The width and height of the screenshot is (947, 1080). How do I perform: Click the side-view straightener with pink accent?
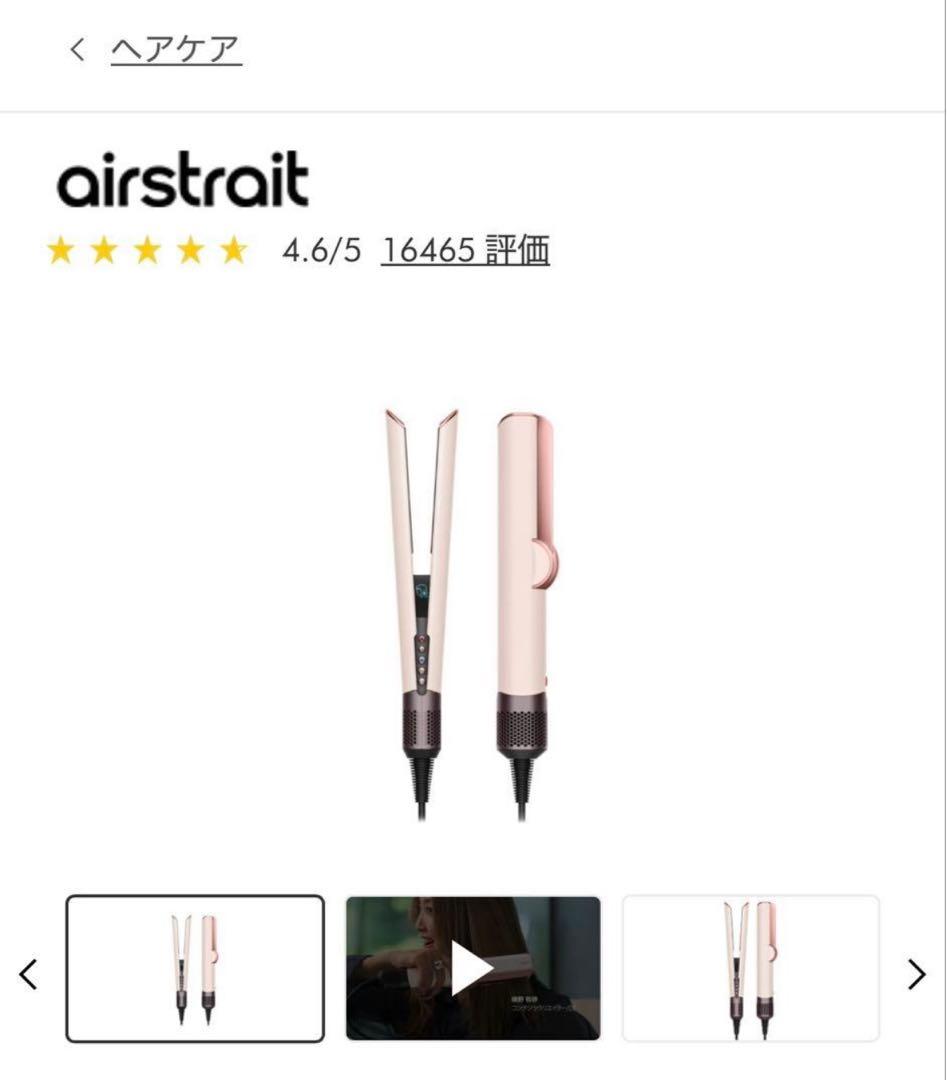point(530,560)
